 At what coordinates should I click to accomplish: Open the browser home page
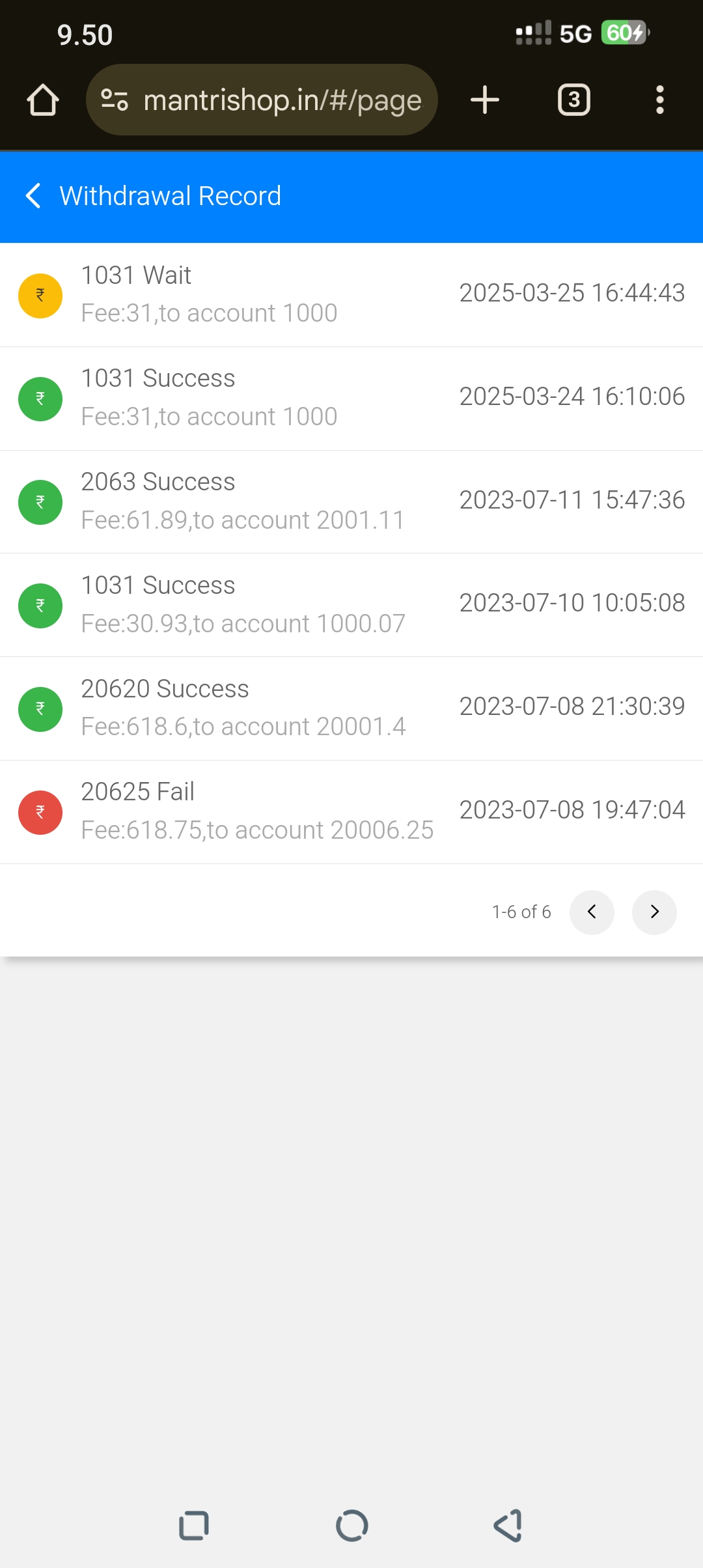pos(43,100)
